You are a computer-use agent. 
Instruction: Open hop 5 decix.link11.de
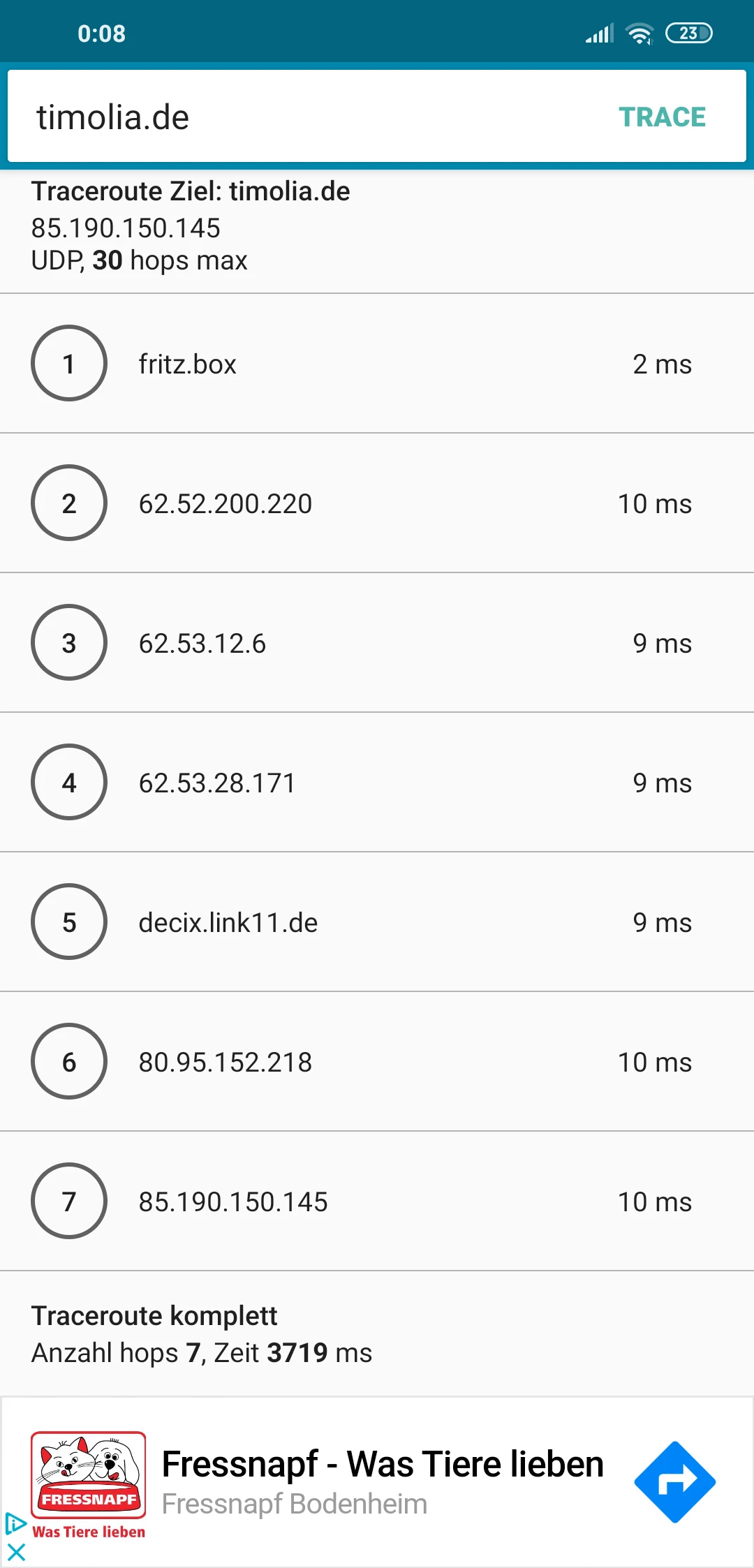[x=377, y=922]
